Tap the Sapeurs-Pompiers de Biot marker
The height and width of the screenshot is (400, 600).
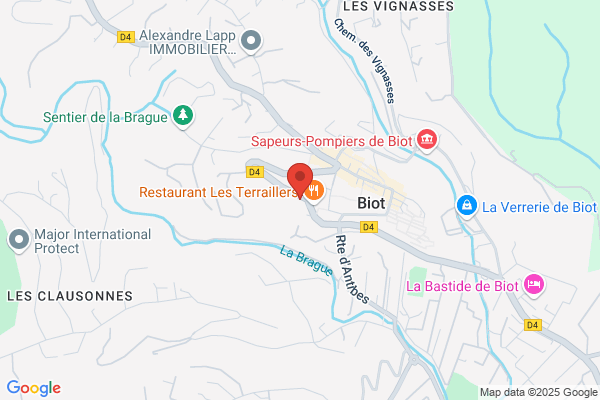(427, 140)
